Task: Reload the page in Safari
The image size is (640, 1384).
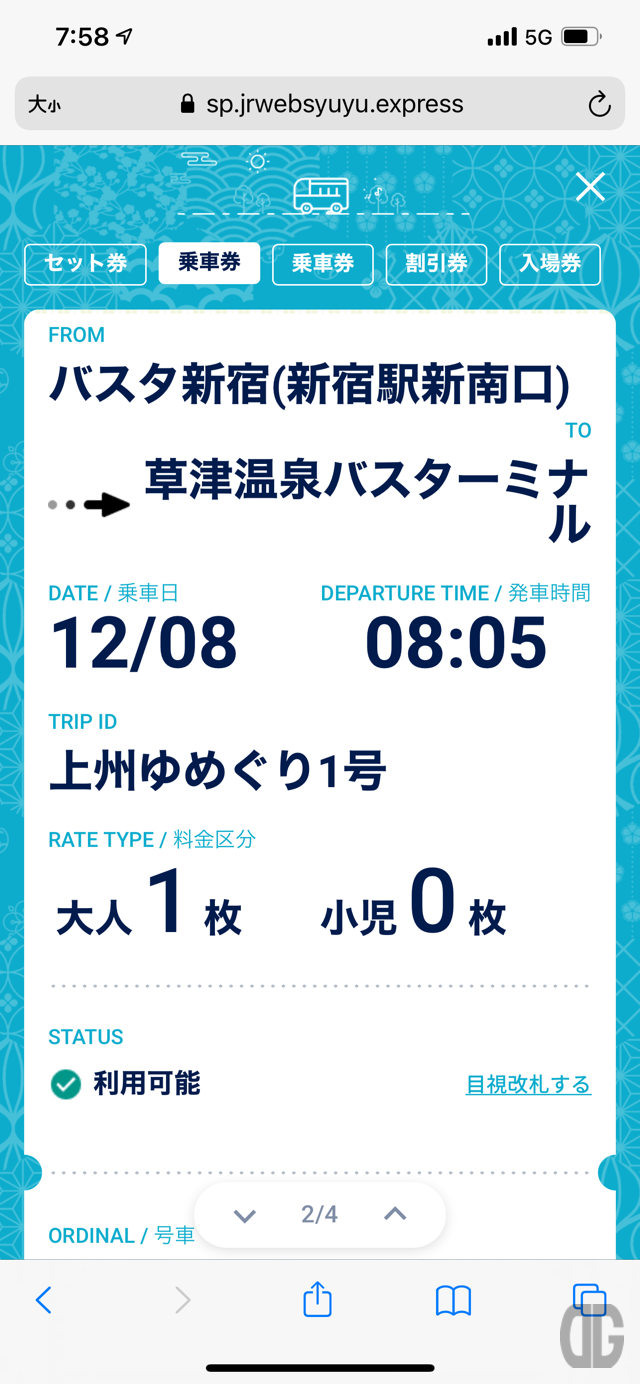Action: click(x=599, y=104)
